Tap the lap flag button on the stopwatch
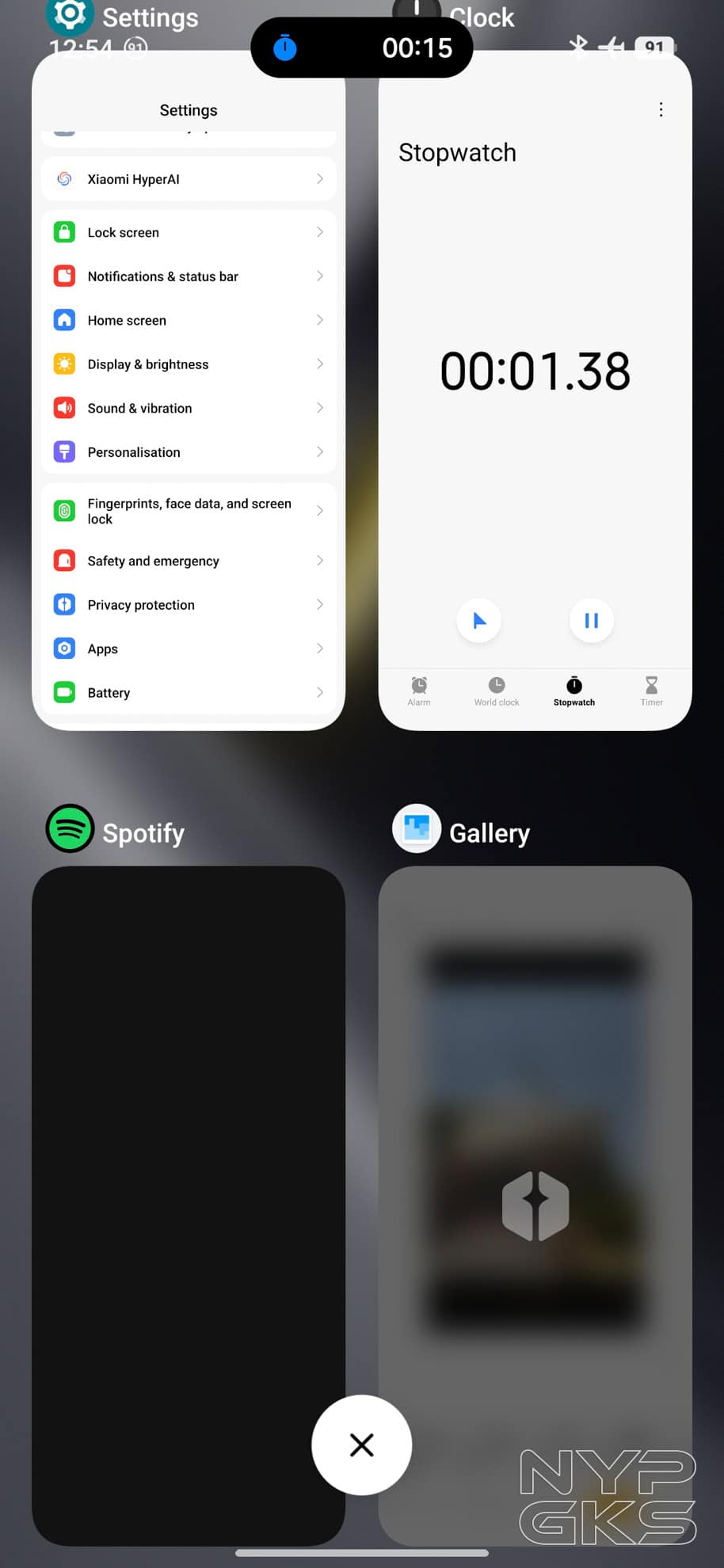The image size is (724, 1568). (478, 621)
